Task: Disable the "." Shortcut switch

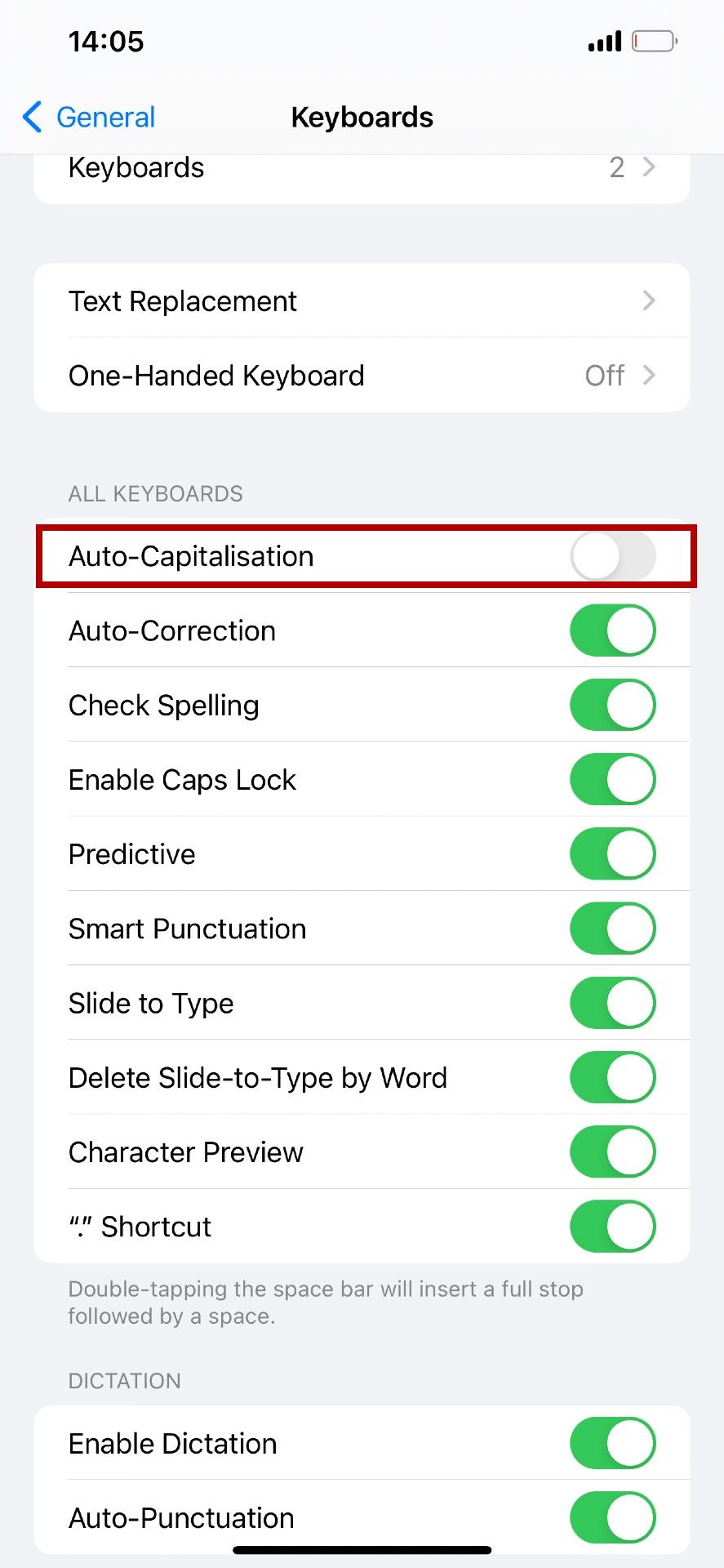Action: (x=612, y=1226)
